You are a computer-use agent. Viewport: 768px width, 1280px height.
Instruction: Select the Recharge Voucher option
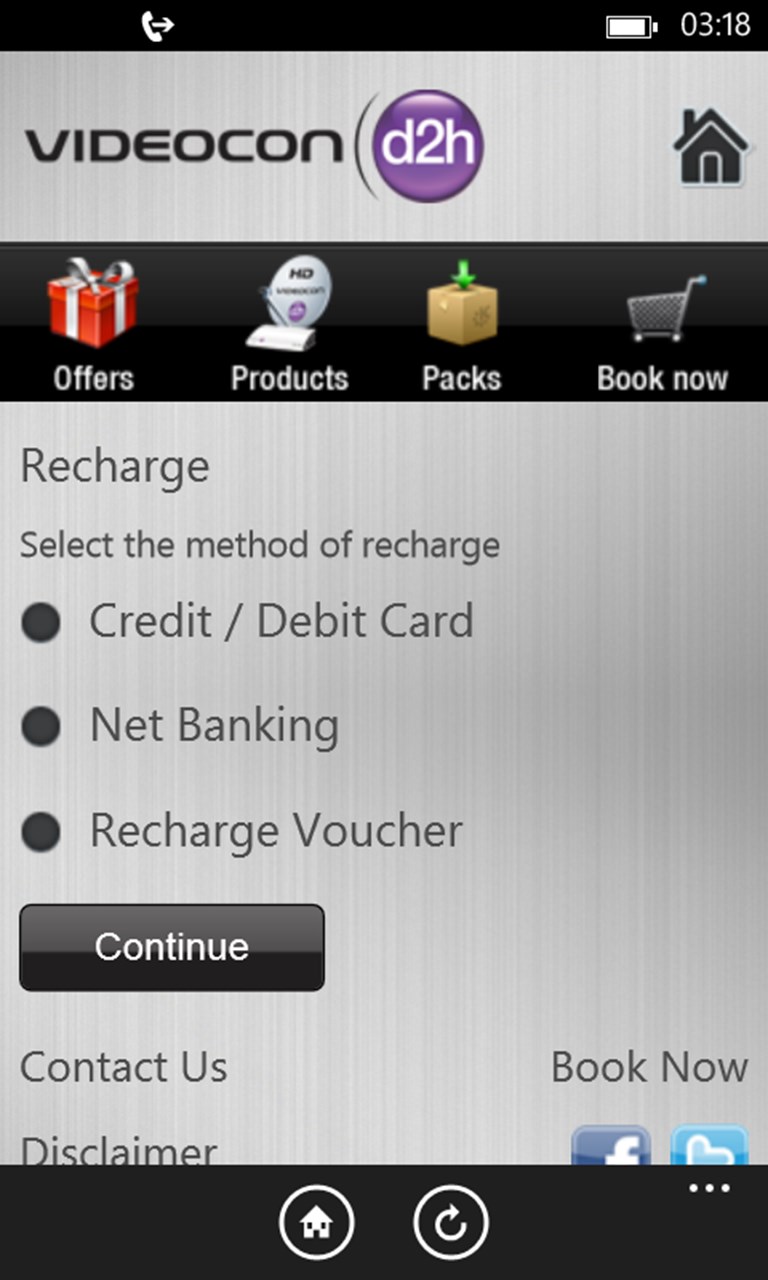point(42,831)
